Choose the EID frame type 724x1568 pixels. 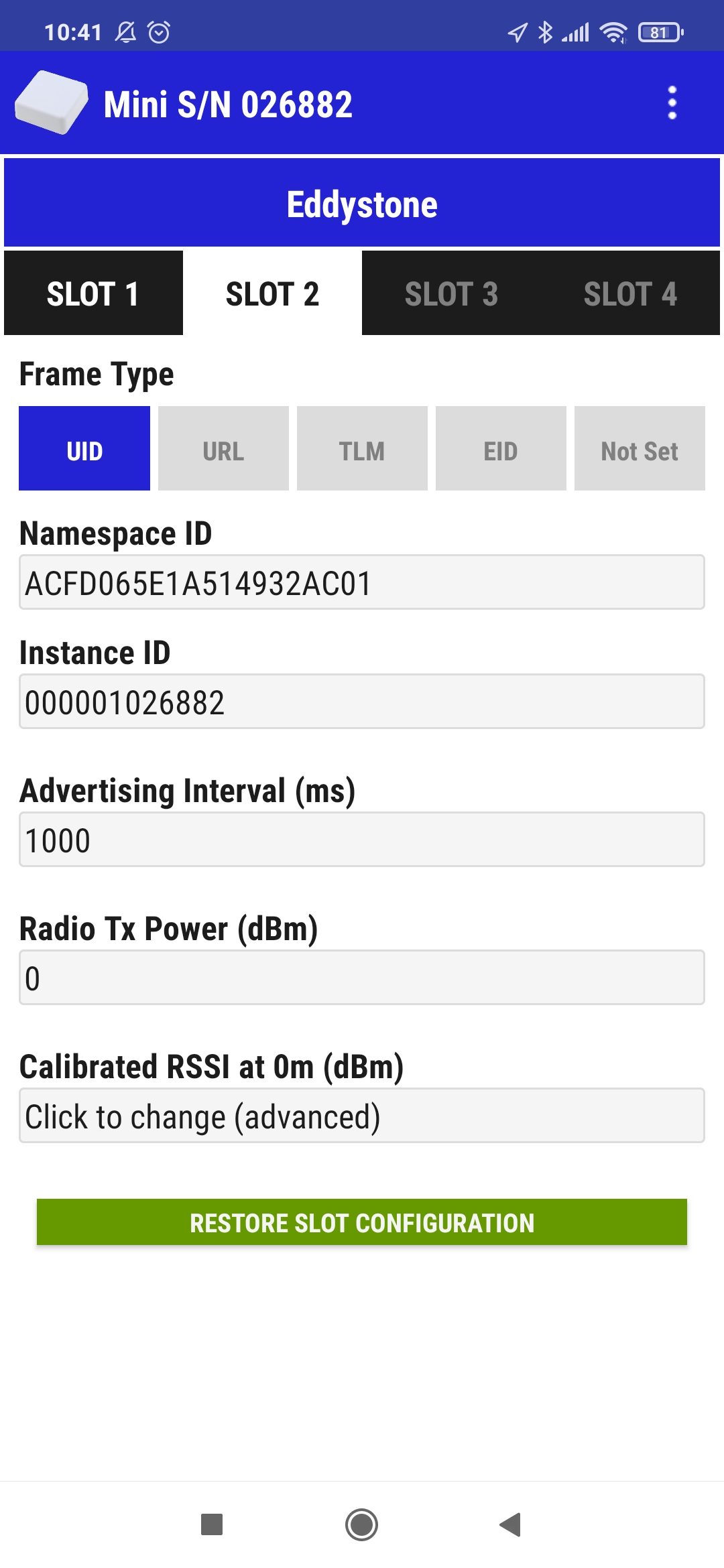(x=501, y=448)
